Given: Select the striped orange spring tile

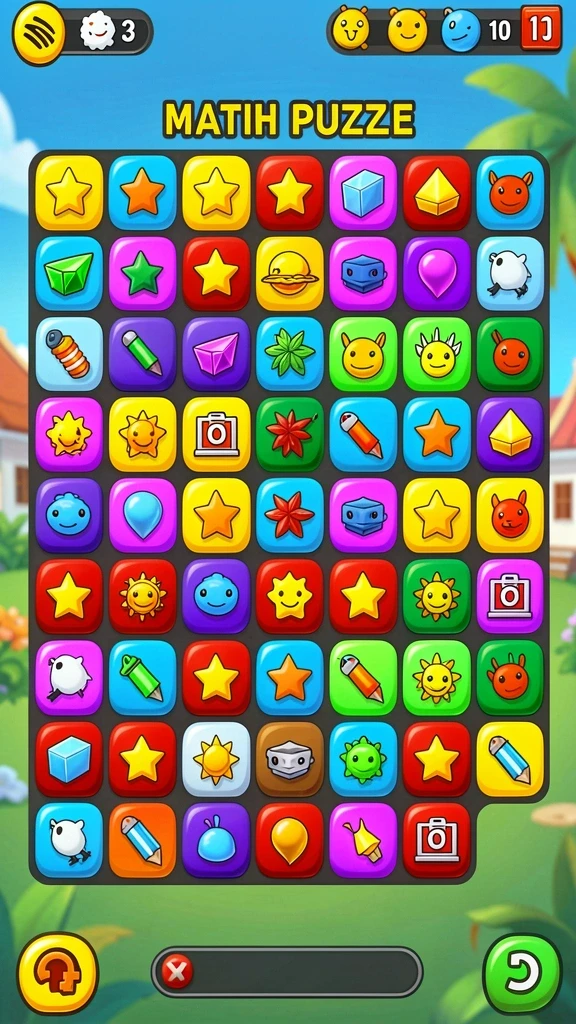Looking at the screenshot, I should 69,354.
